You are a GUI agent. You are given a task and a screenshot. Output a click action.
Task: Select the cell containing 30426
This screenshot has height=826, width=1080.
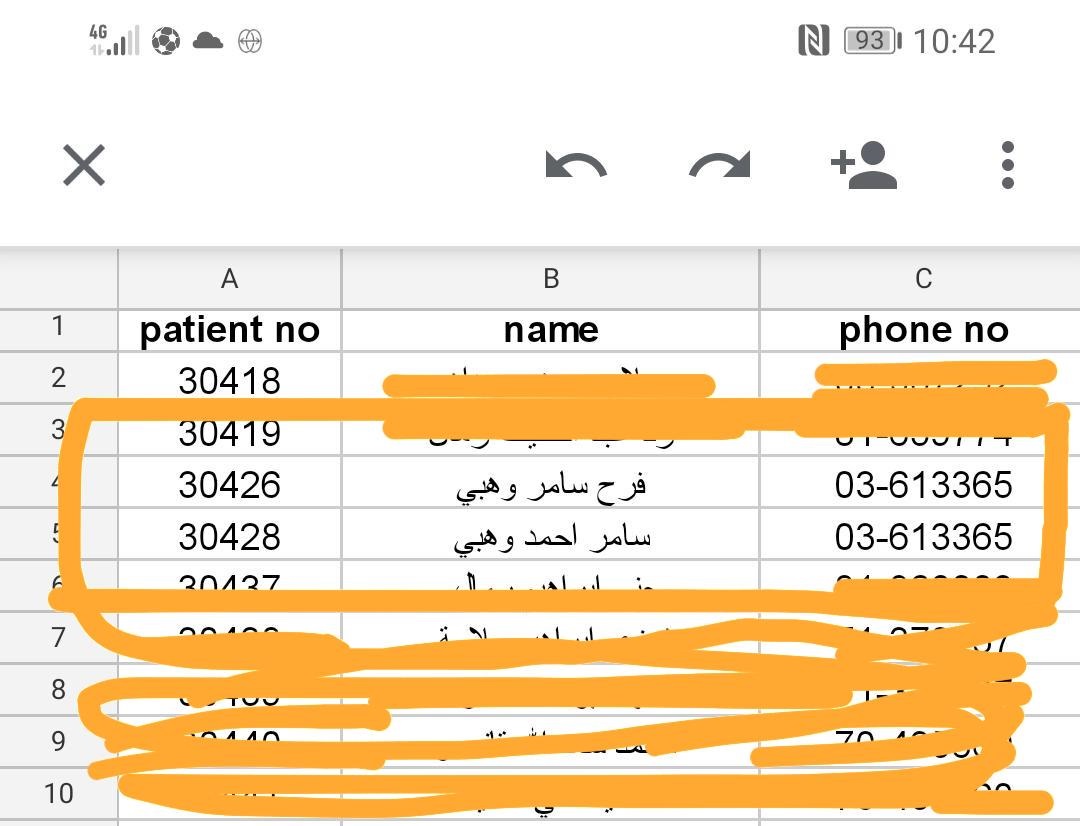point(229,485)
